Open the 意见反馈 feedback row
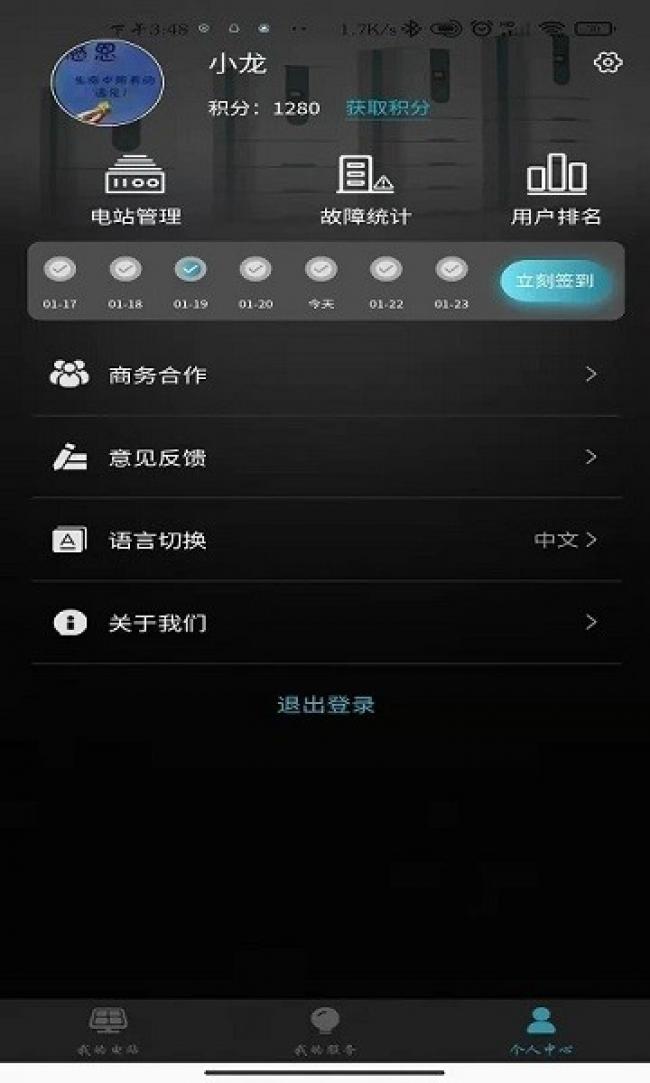The height and width of the screenshot is (1083, 650). [325, 458]
